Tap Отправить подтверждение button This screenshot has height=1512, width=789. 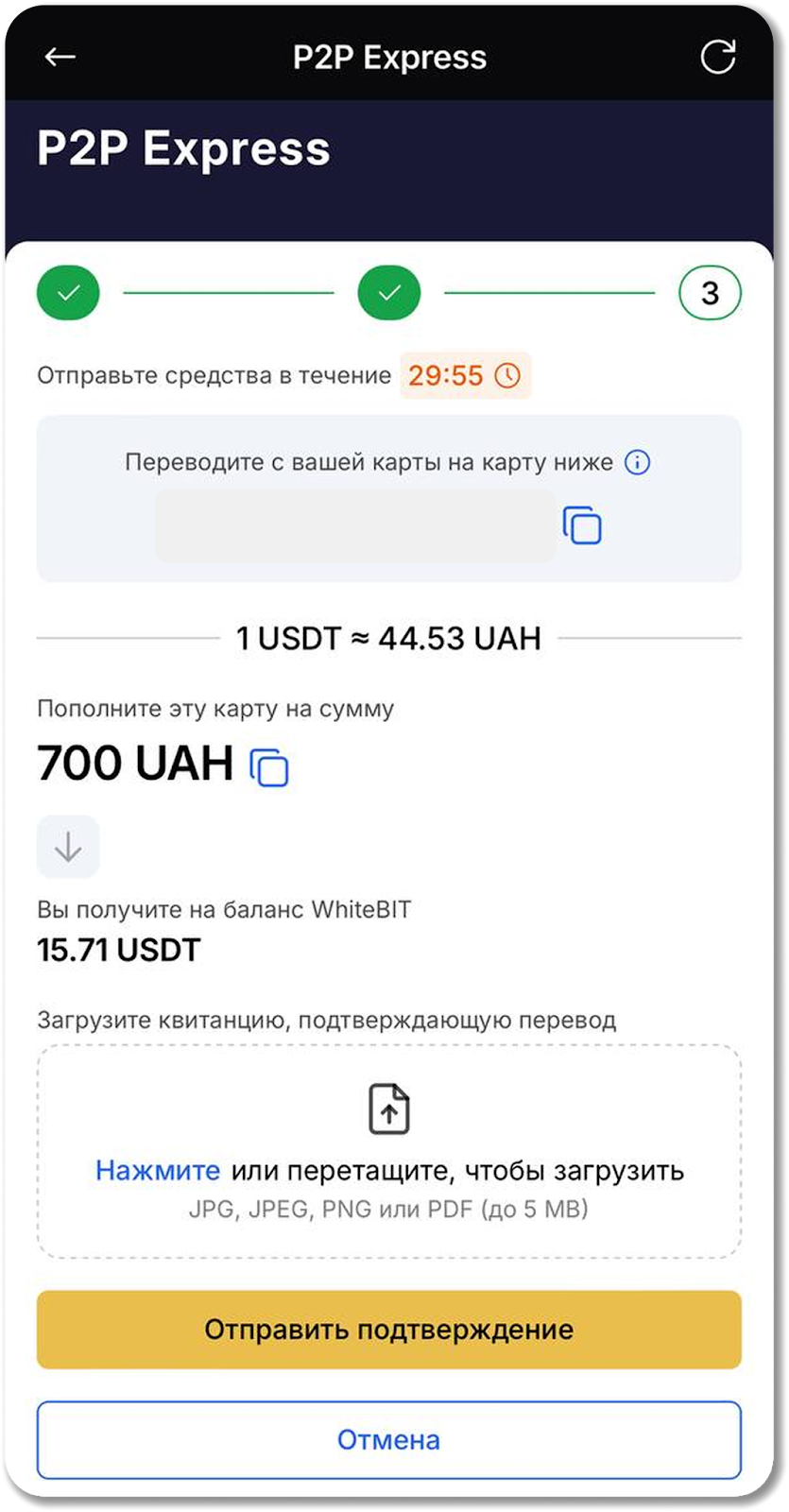tap(389, 1330)
